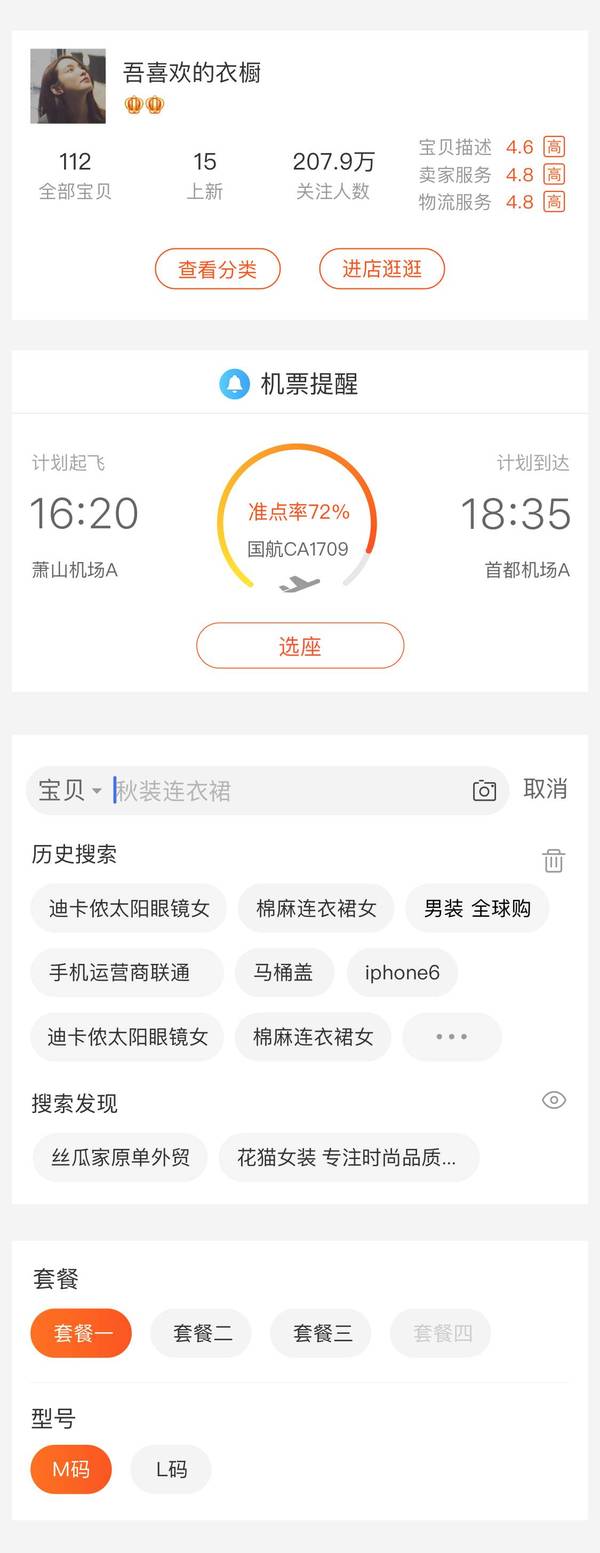Pick package 套餐三
This screenshot has width=600, height=1553.
[x=321, y=1333]
